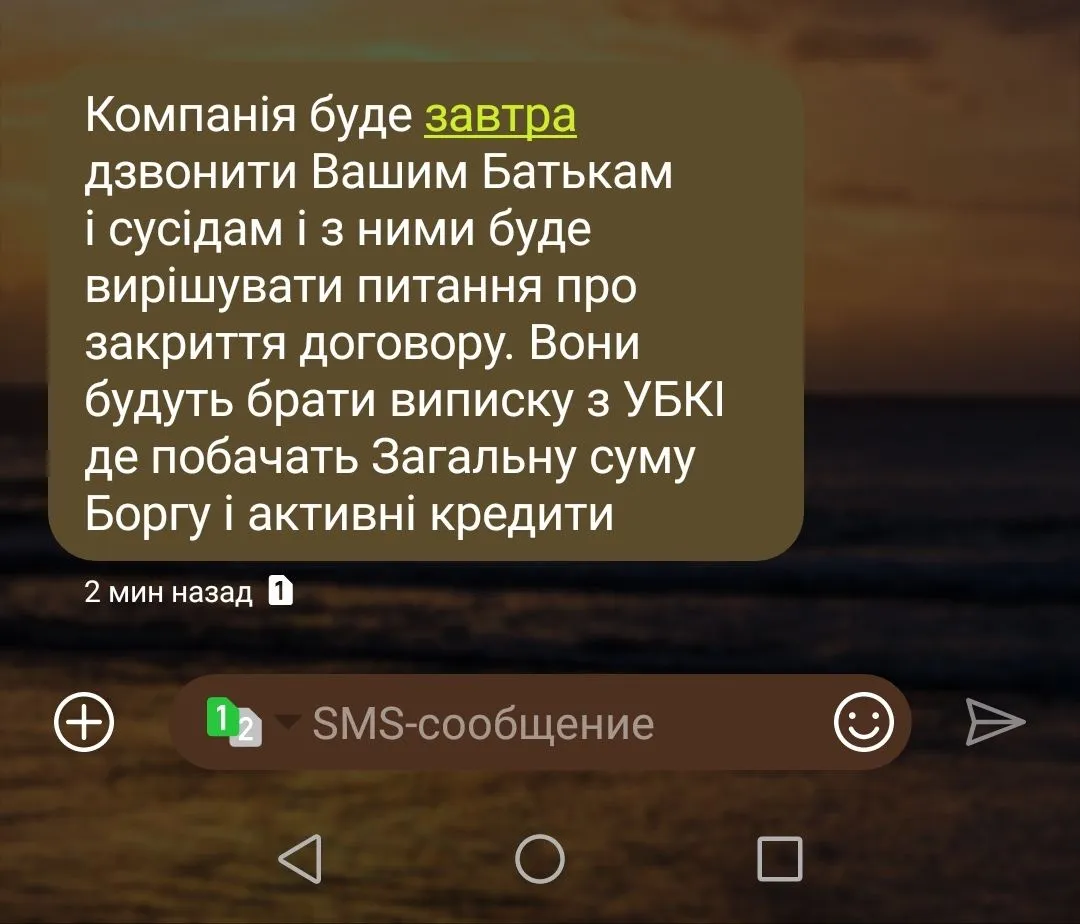Image resolution: width=1080 pixels, height=924 pixels.
Task: Tap the underlined "завтра" link
Action: 501,117
